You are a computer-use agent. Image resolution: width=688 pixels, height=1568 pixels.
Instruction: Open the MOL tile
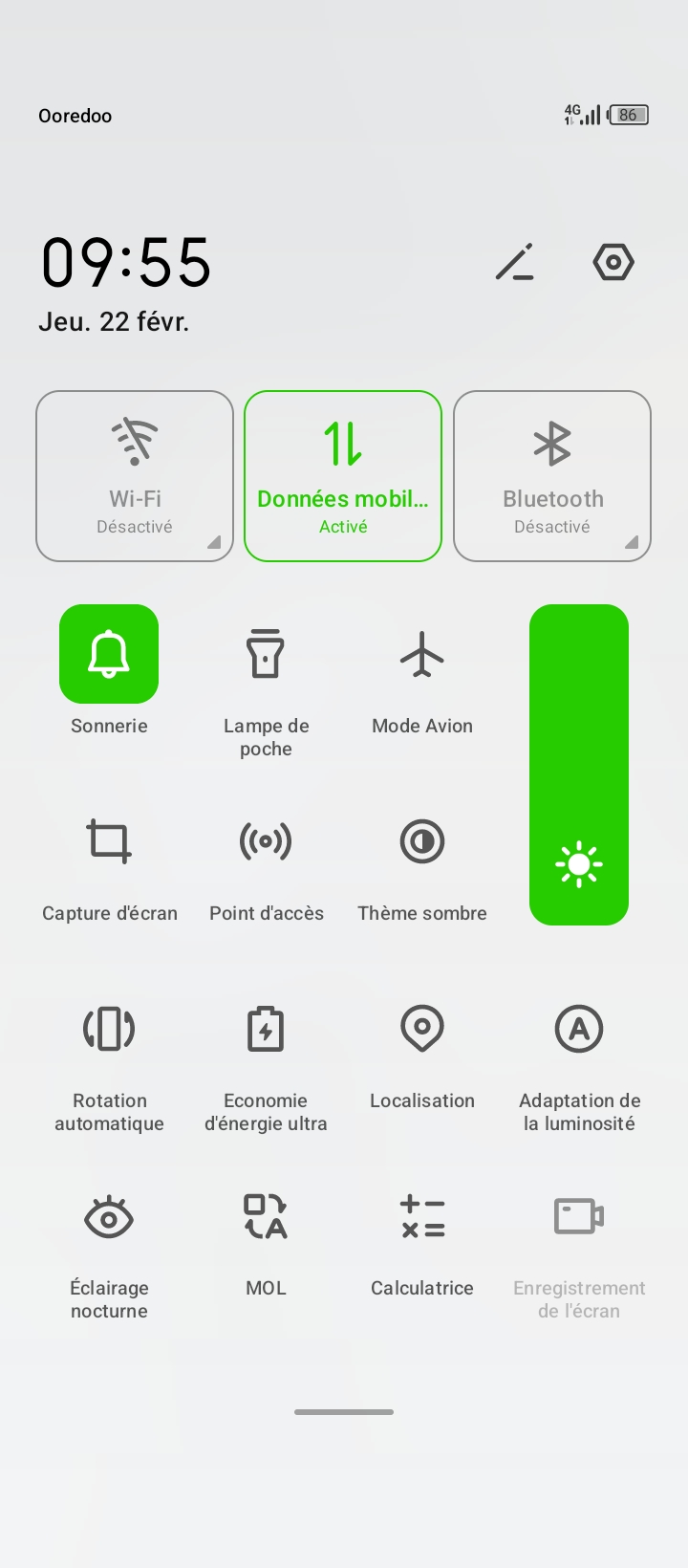click(266, 1217)
